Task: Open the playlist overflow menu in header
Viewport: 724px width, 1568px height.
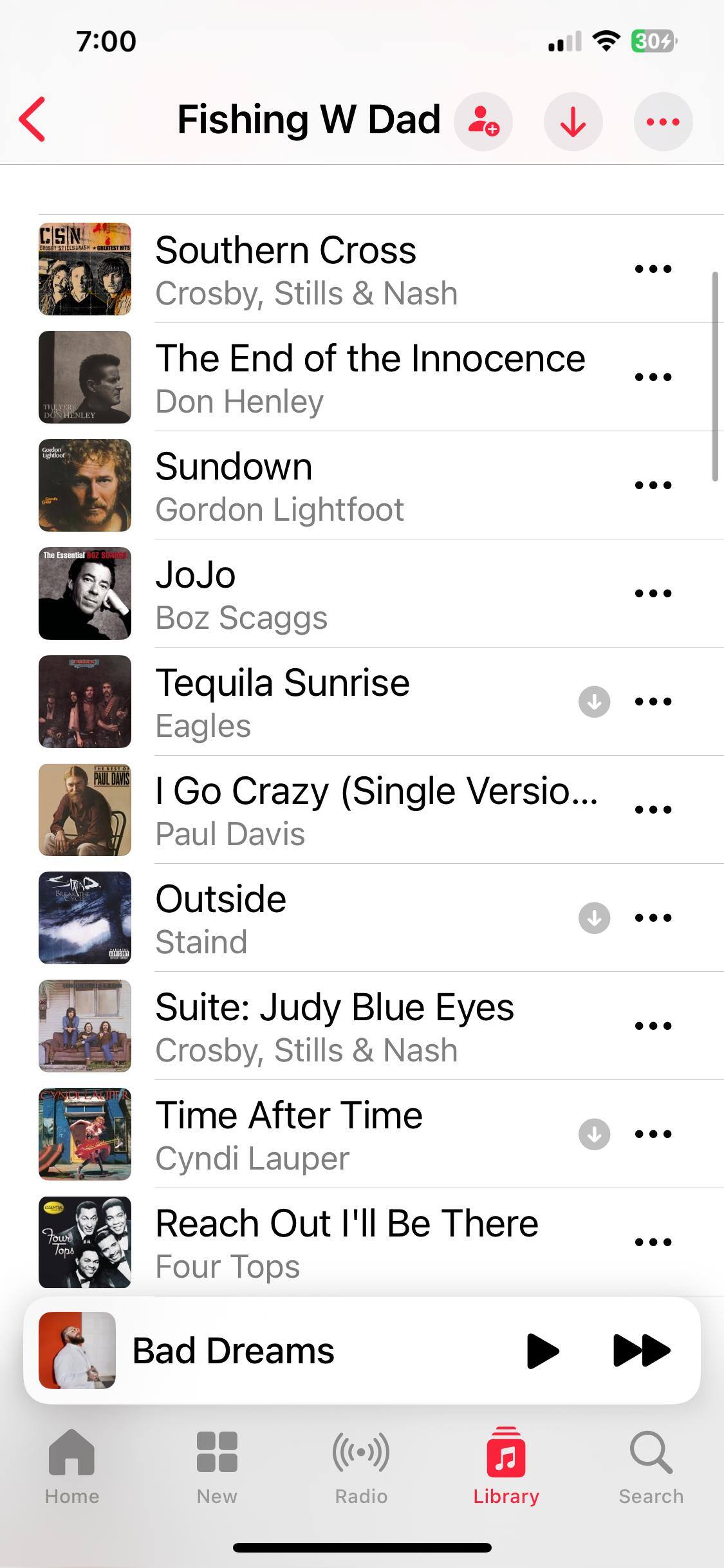Action: tap(663, 121)
